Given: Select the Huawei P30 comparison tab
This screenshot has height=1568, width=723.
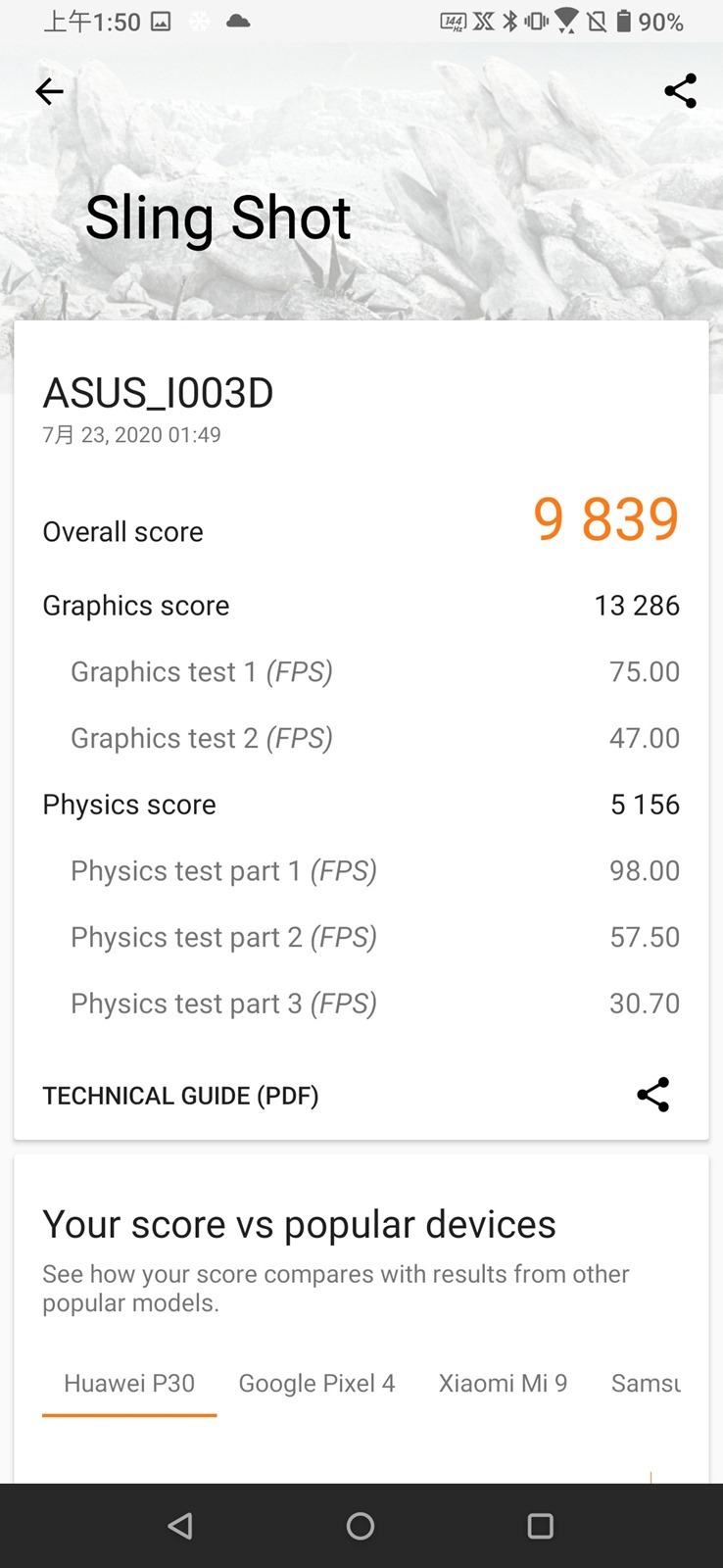Looking at the screenshot, I should tap(129, 1383).
